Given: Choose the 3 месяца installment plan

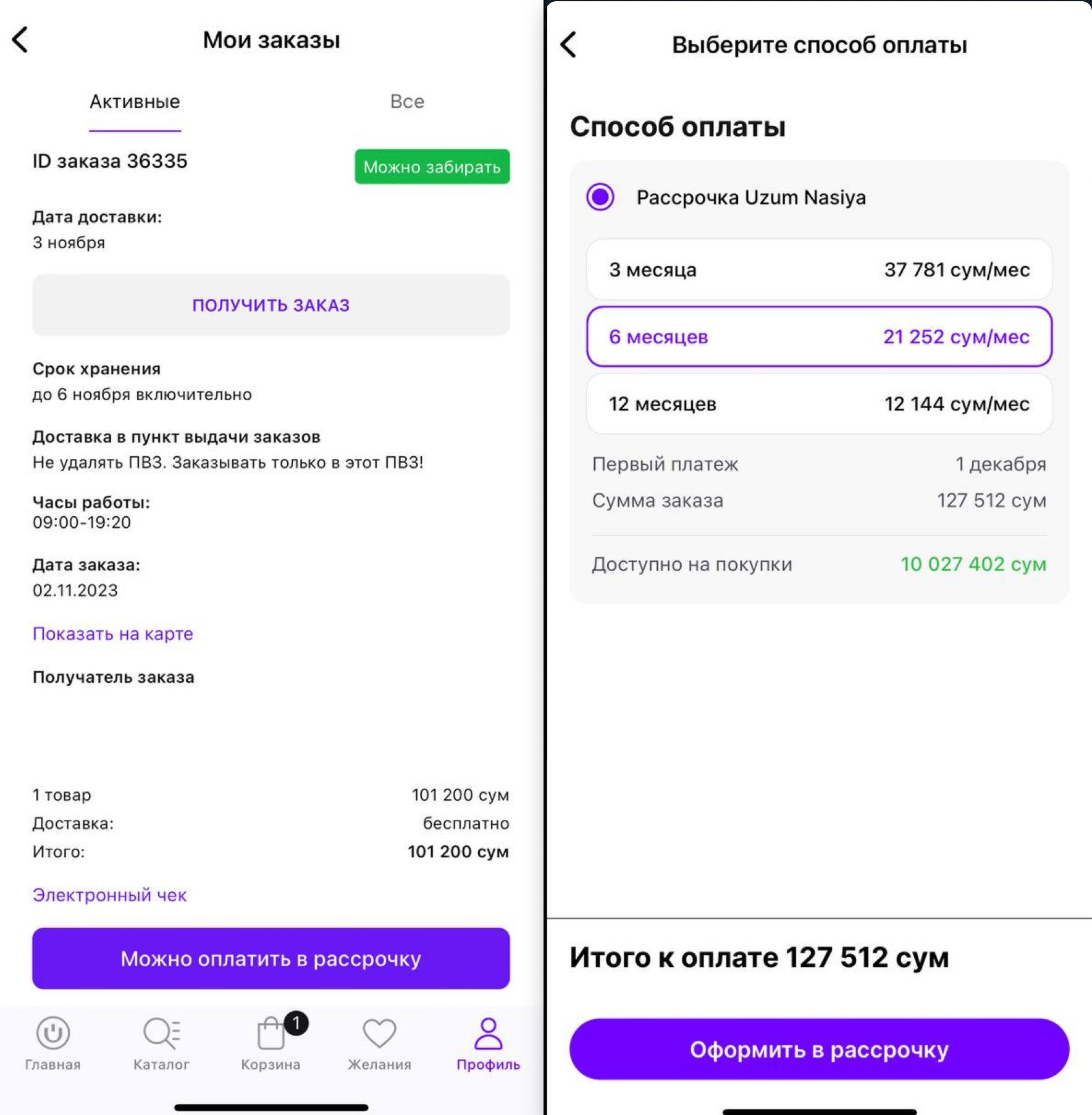Looking at the screenshot, I should (x=819, y=270).
